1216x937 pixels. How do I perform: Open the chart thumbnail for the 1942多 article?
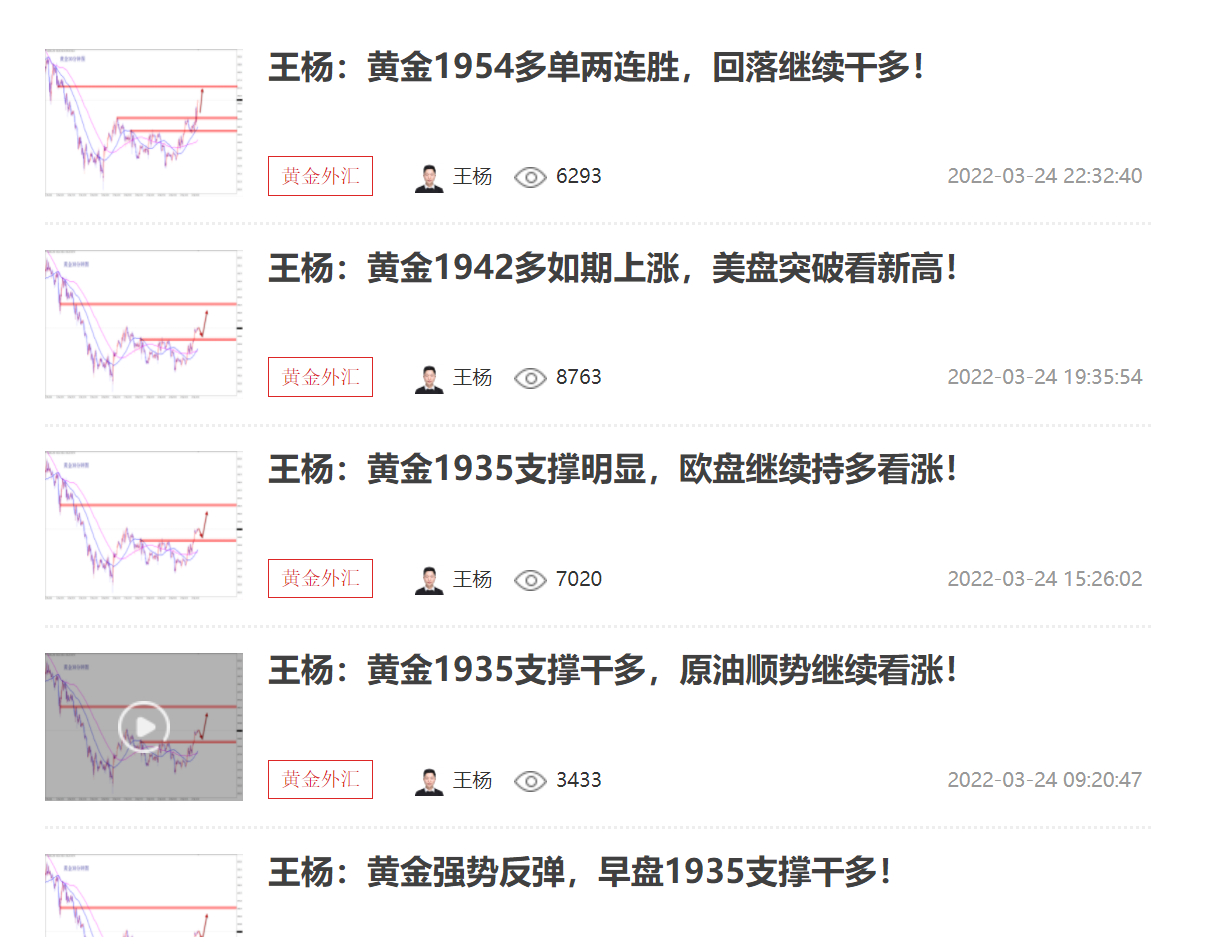[143, 323]
